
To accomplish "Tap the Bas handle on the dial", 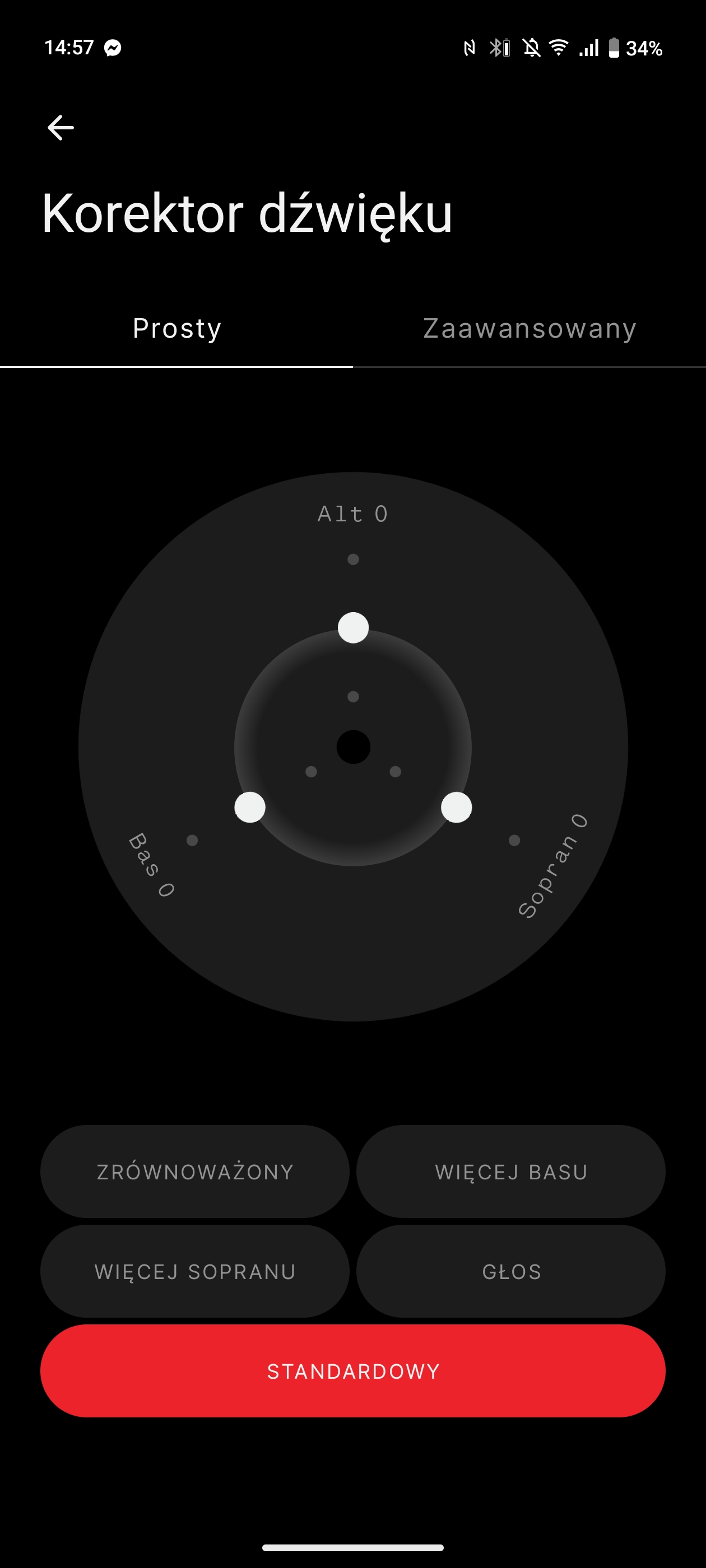I will 250,807.
